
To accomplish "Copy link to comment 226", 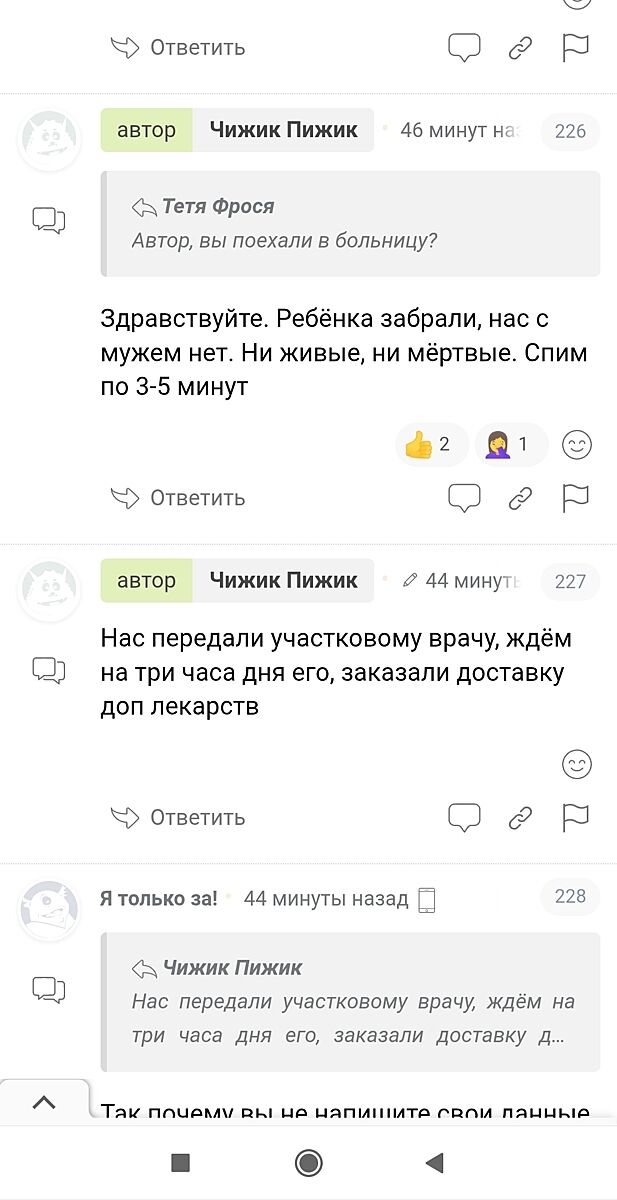I will [x=520, y=498].
